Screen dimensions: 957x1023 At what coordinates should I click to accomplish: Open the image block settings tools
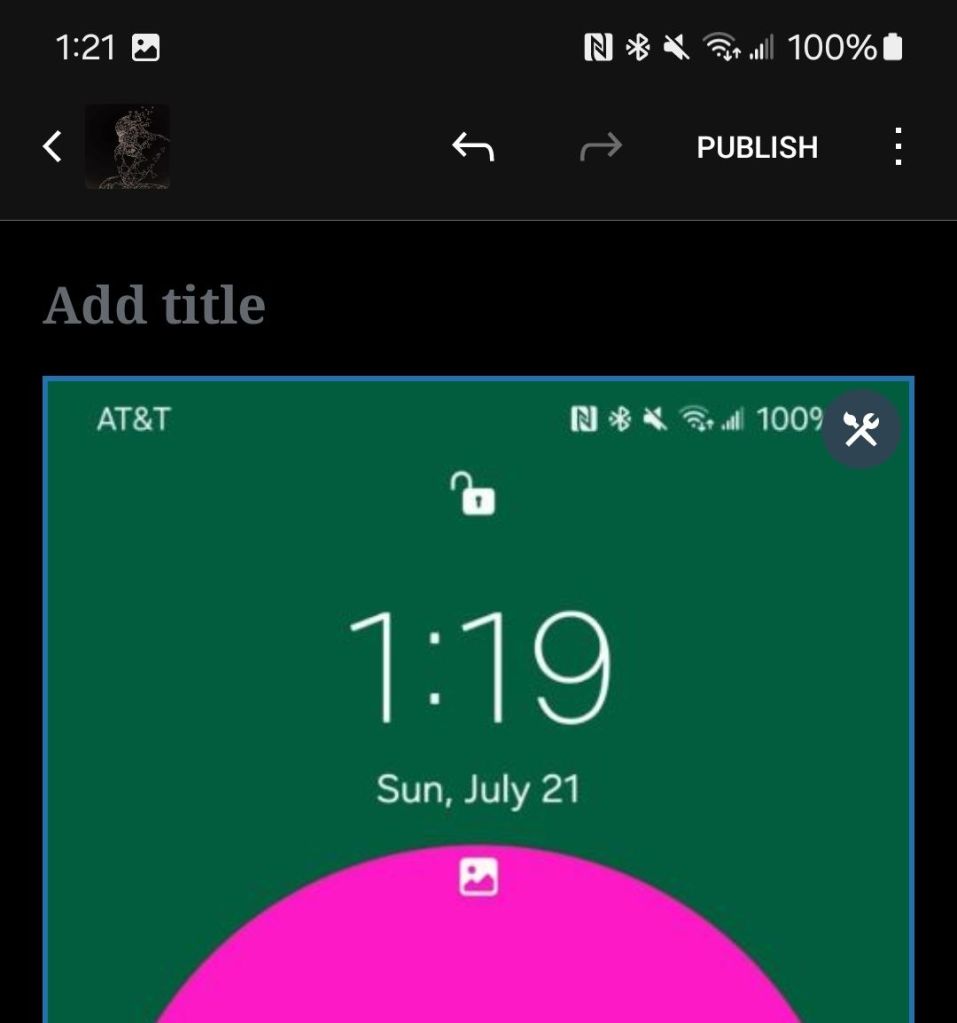(860, 429)
